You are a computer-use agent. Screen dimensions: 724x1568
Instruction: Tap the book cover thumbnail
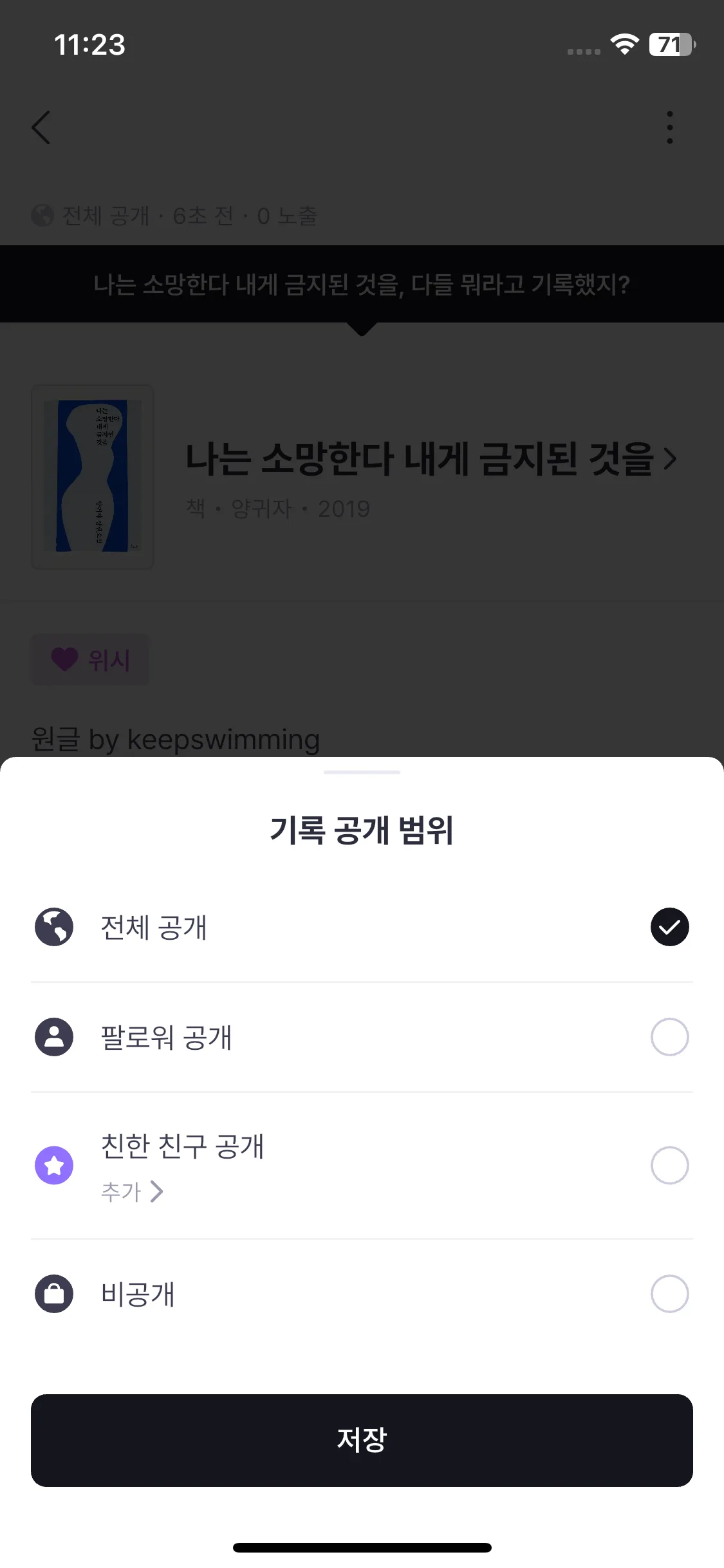pos(92,476)
